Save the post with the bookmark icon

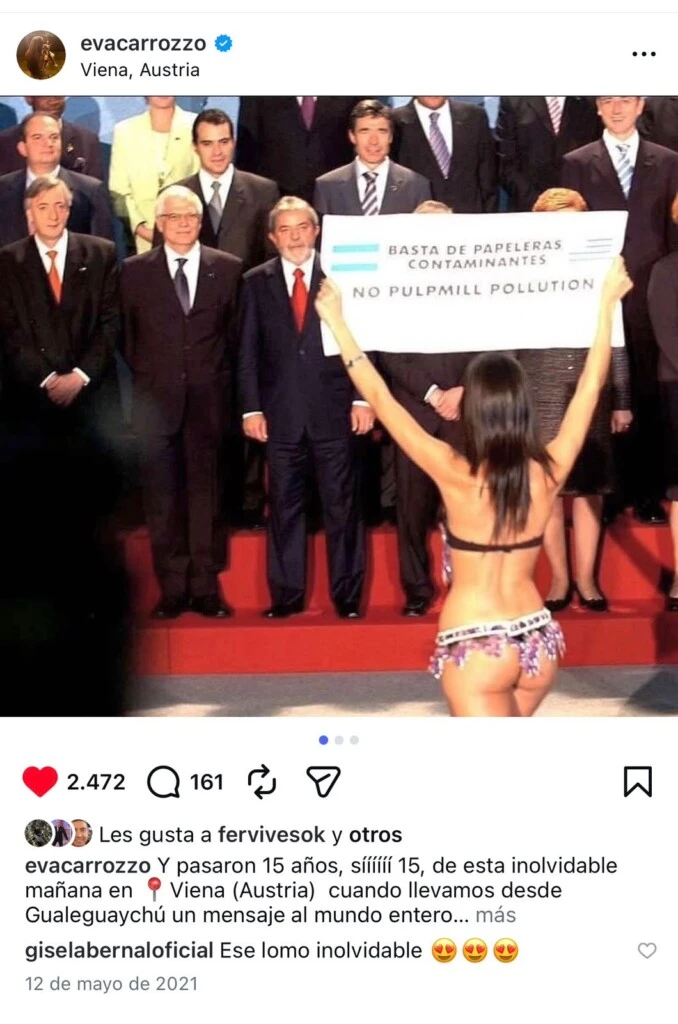tap(637, 781)
